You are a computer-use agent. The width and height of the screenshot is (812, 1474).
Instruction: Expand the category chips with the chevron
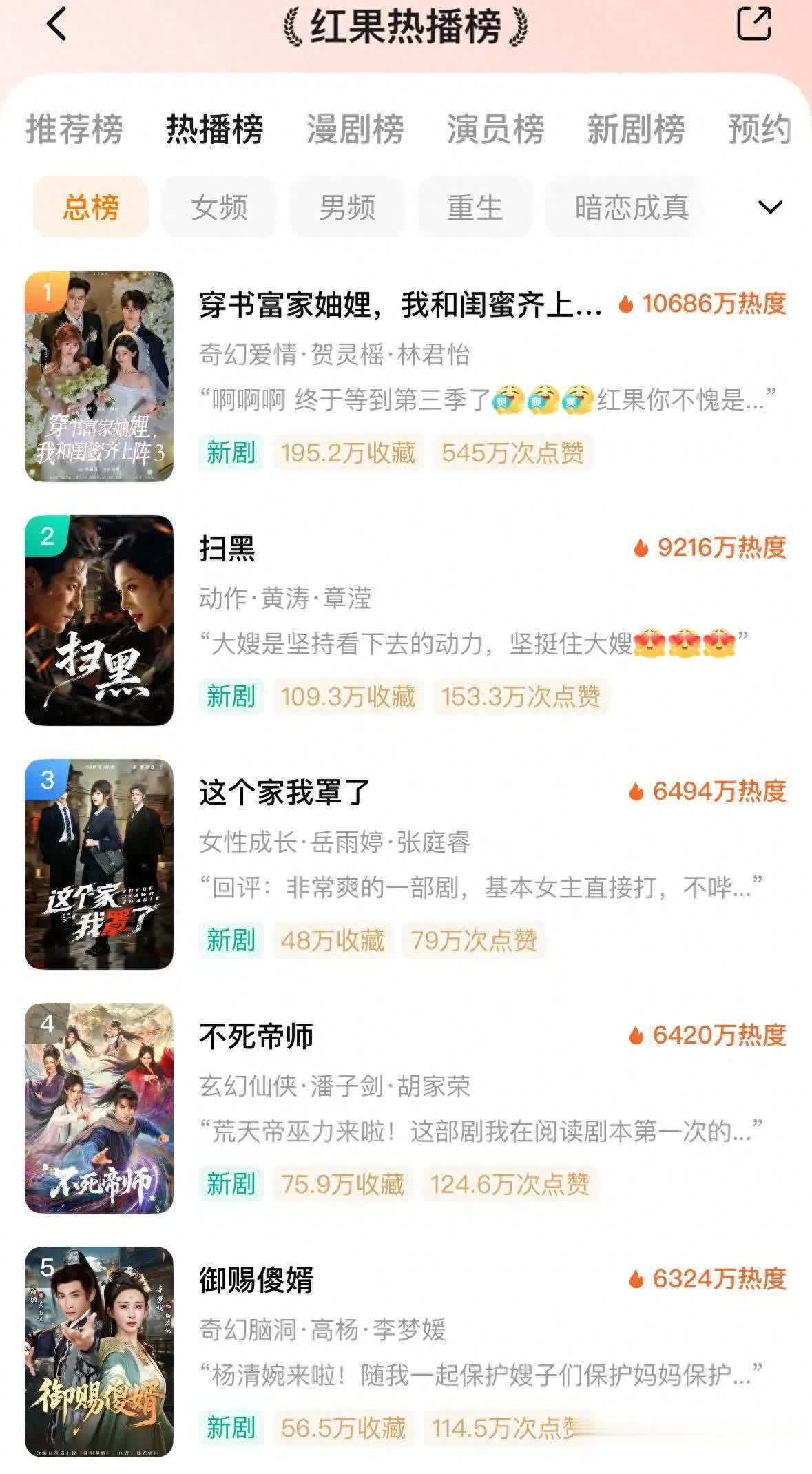click(x=769, y=207)
